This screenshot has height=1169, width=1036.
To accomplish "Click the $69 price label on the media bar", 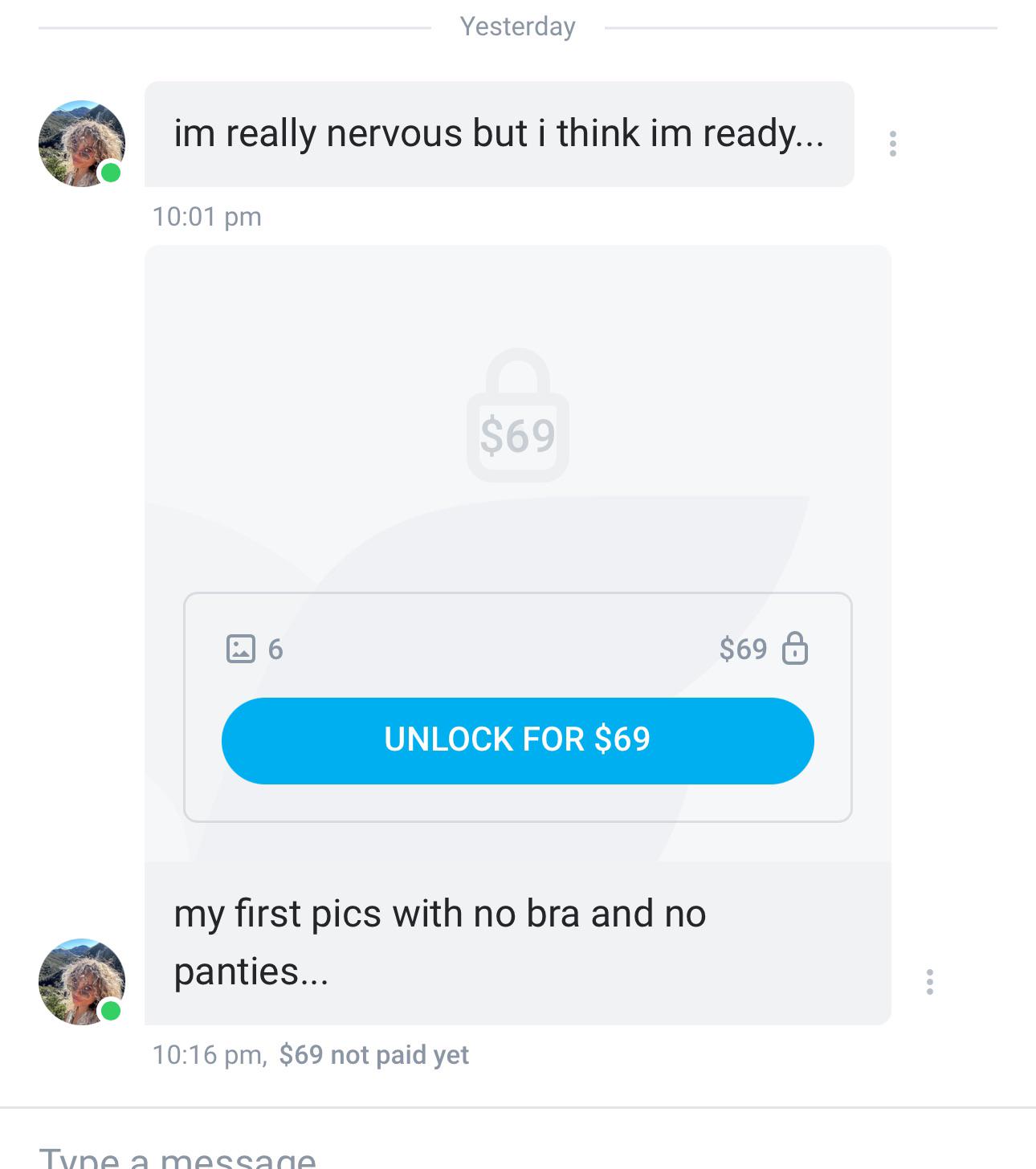I will coord(741,649).
